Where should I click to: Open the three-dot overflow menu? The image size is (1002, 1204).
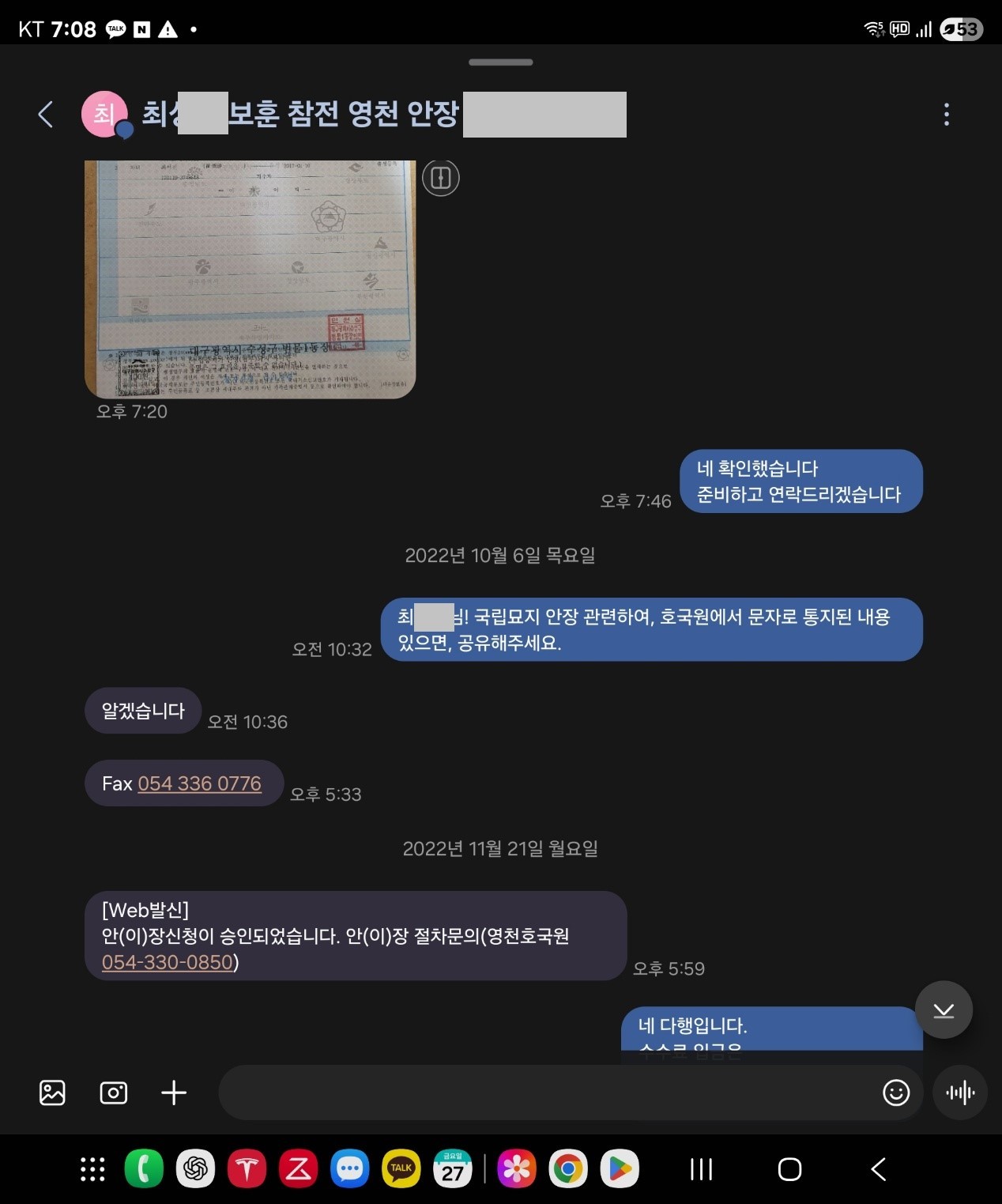[x=946, y=115]
